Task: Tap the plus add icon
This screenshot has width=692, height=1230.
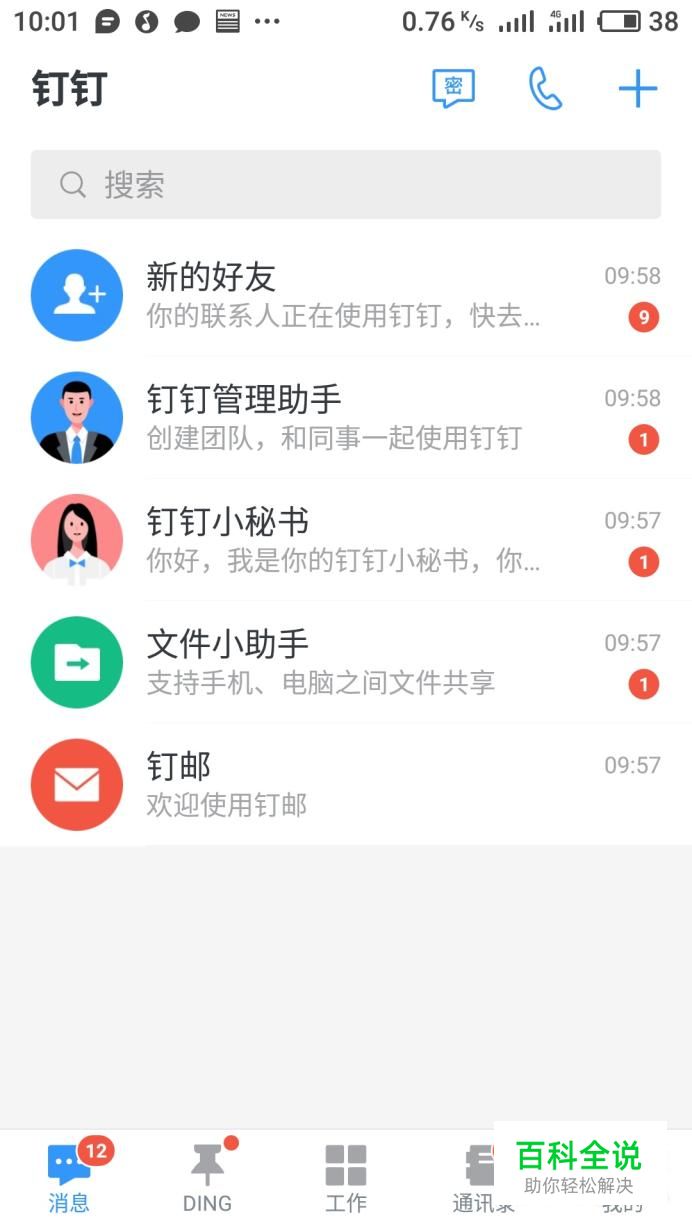Action: pyautogui.click(x=637, y=89)
